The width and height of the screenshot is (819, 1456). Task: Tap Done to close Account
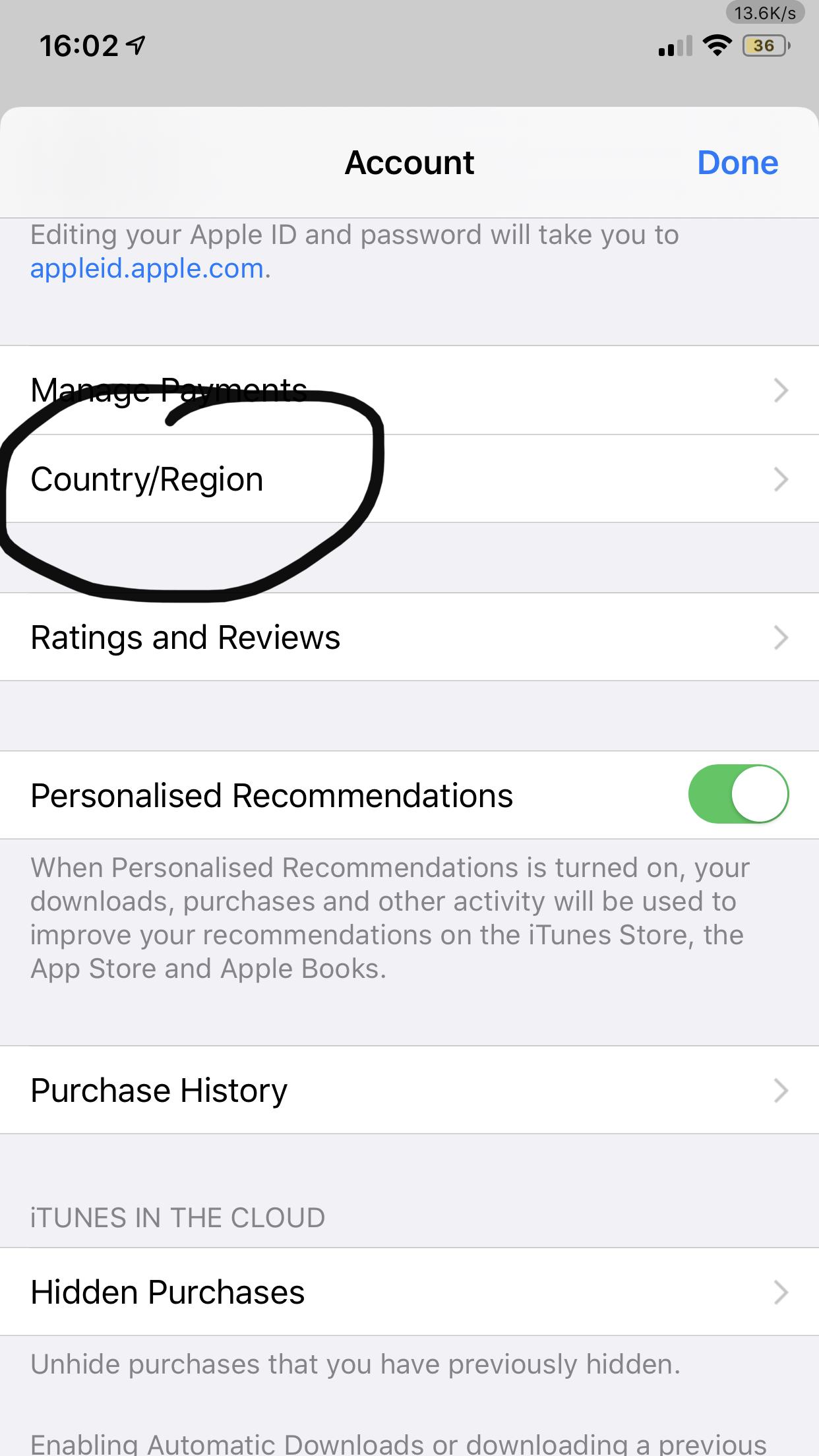tap(737, 163)
